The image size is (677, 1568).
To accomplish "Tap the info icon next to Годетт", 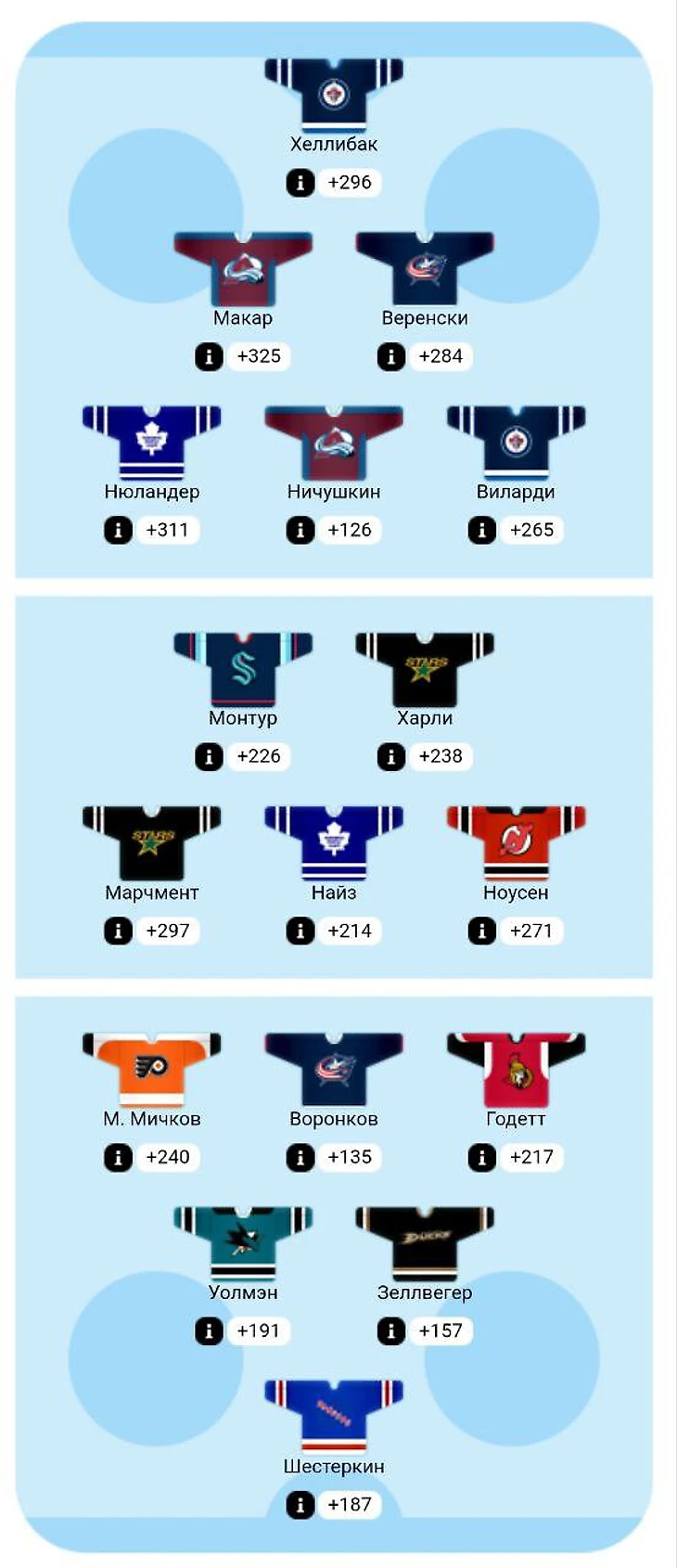I will [x=481, y=1157].
